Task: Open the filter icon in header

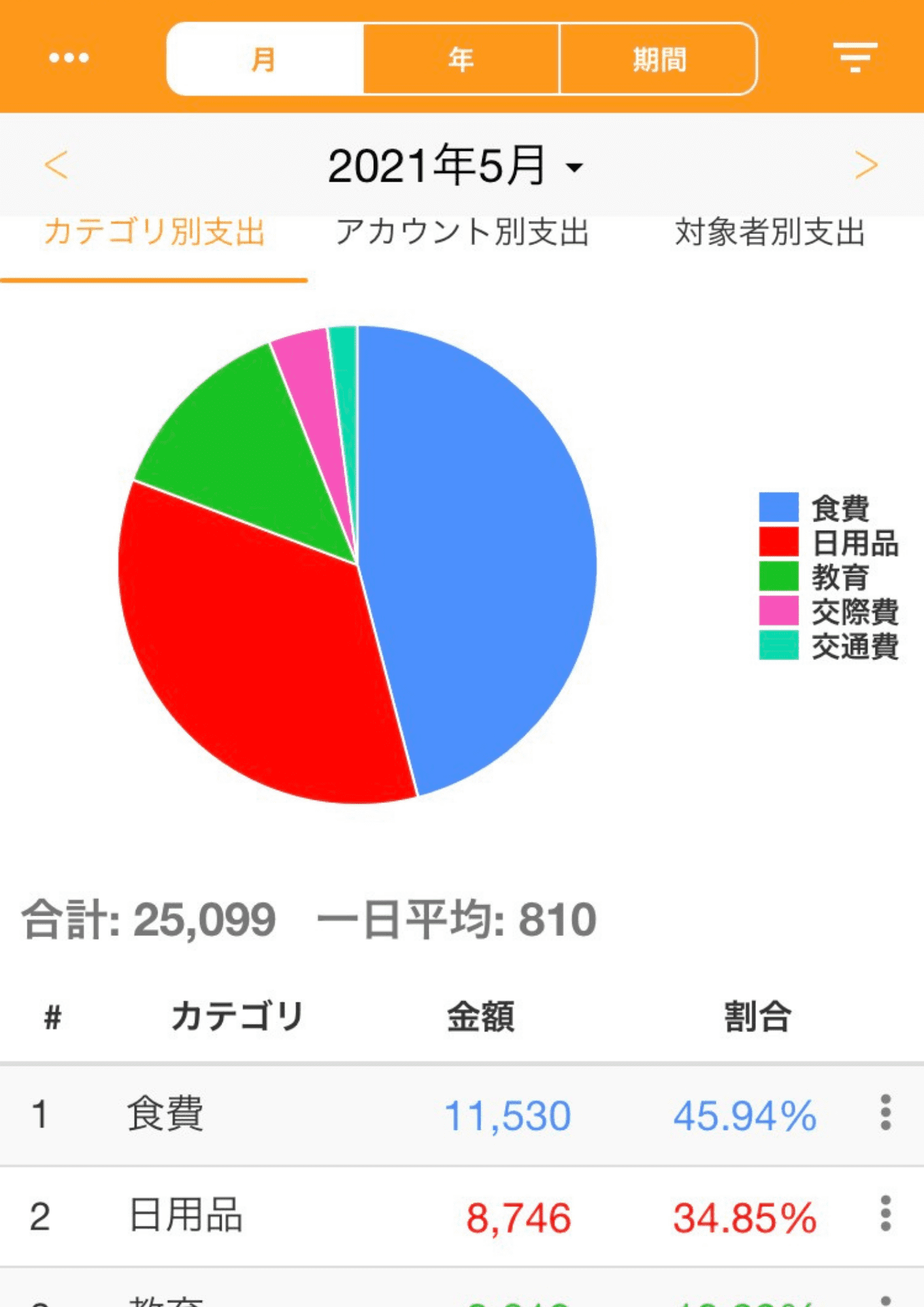Action: tap(854, 58)
